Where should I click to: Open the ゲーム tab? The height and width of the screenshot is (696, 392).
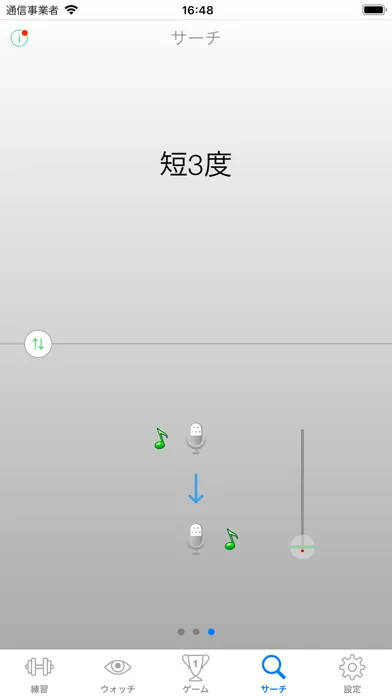(x=196, y=673)
